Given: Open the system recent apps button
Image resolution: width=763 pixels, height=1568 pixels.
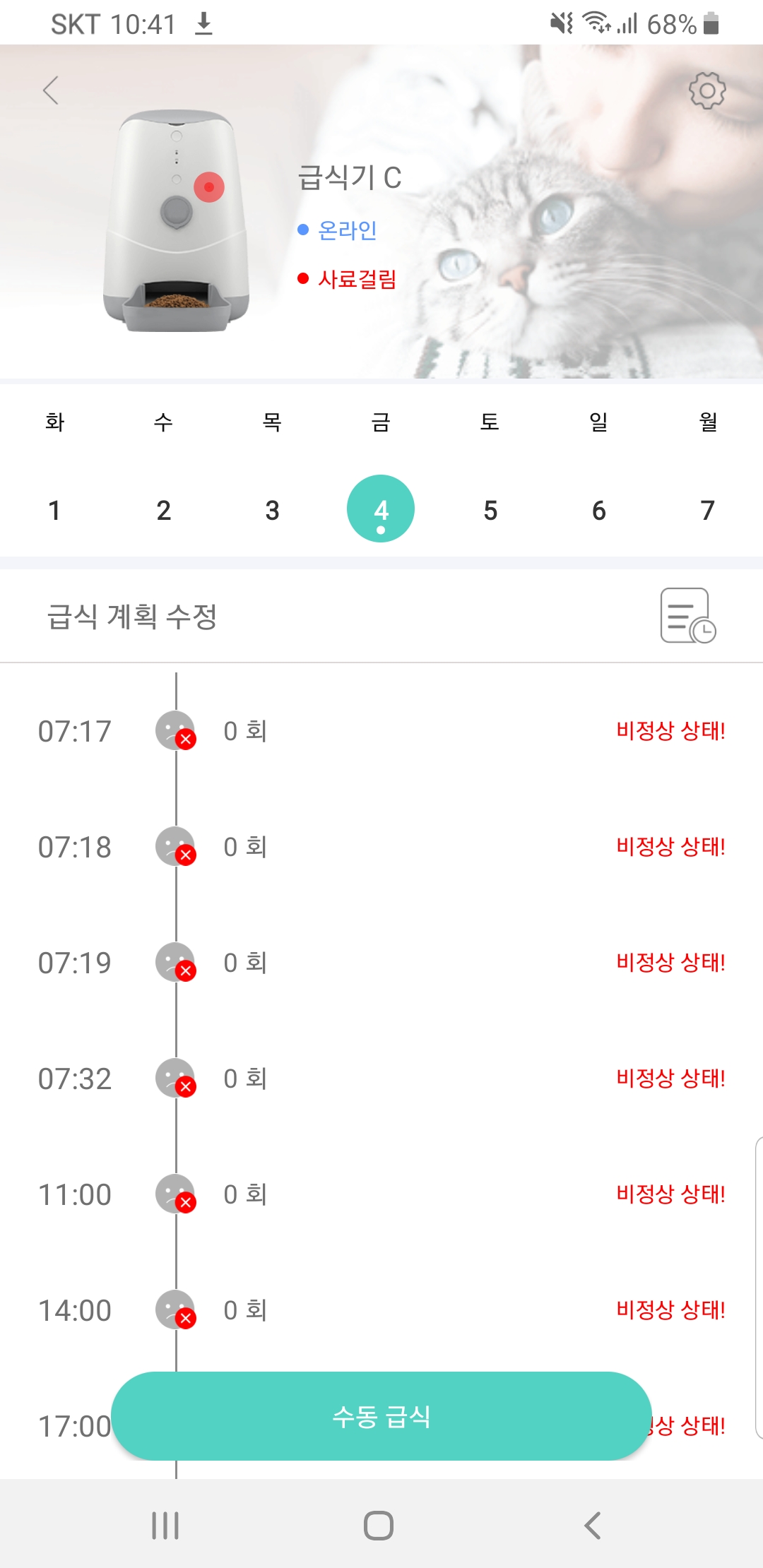Looking at the screenshot, I should pyautogui.click(x=165, y=1526).
